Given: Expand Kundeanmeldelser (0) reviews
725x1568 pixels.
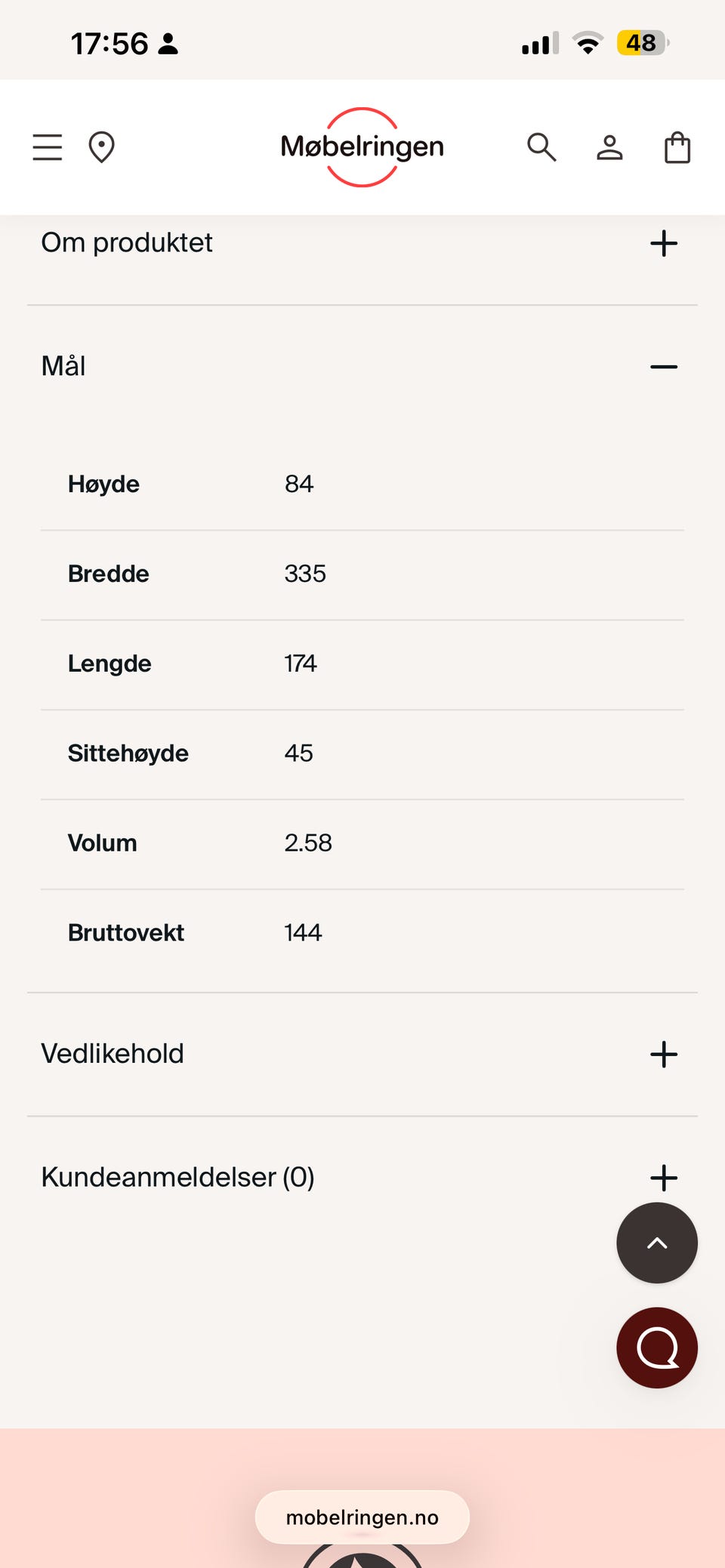Looking at the screenshot, I should pos(362,1178).
